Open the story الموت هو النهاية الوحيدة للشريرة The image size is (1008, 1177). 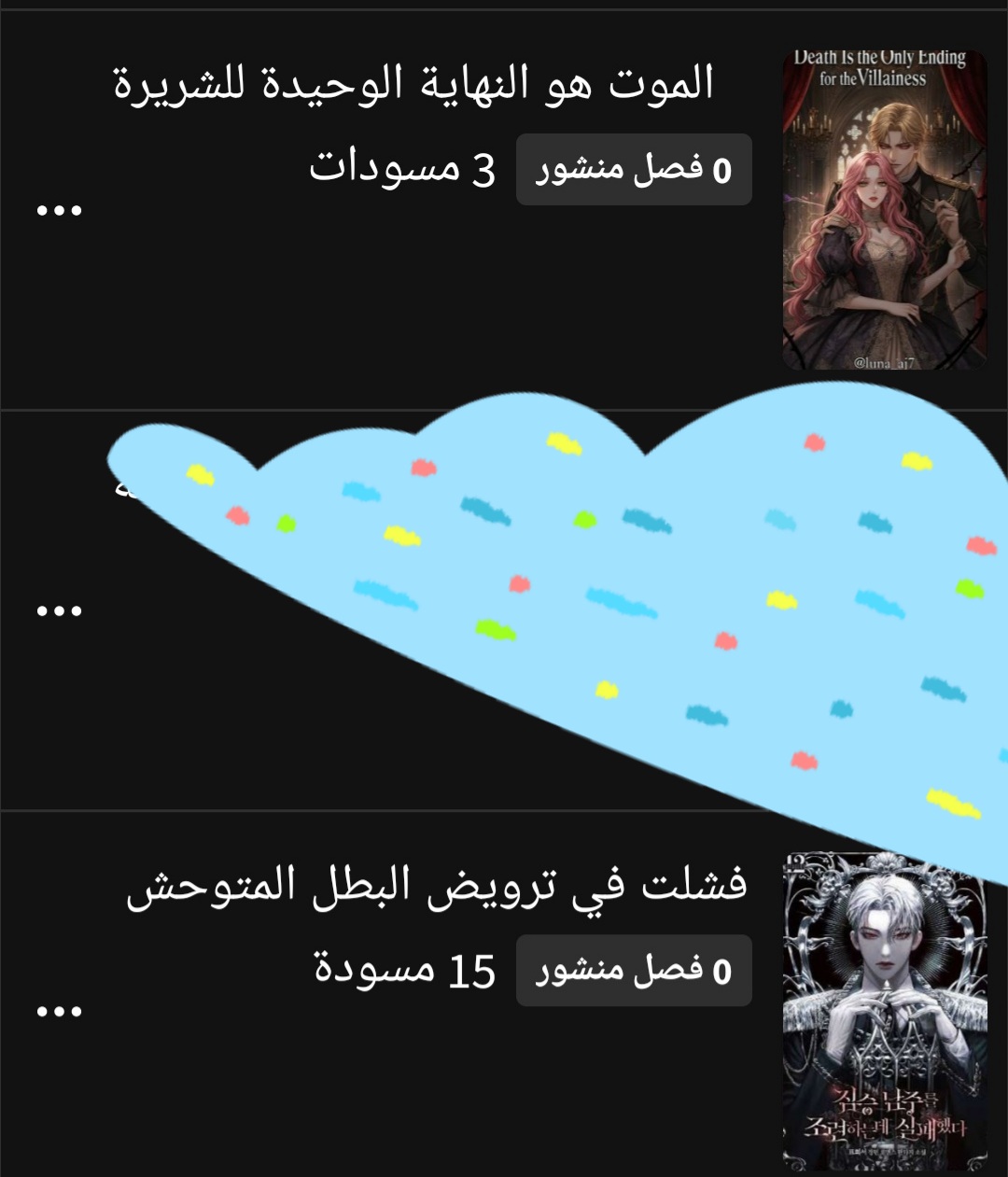413,84
